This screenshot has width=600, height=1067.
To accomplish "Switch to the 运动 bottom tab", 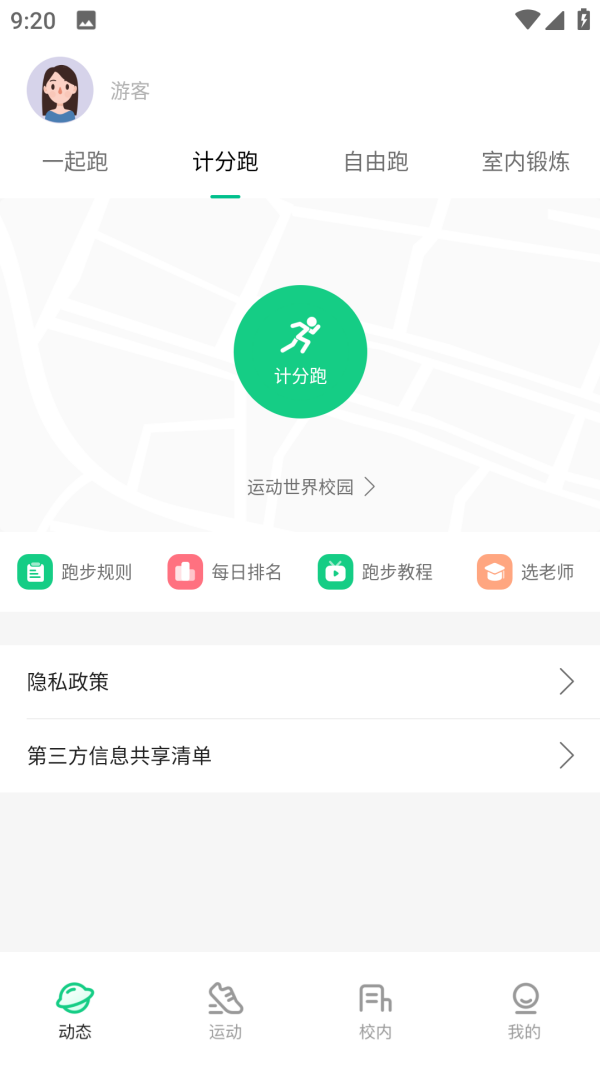I will pos(225,1010).
